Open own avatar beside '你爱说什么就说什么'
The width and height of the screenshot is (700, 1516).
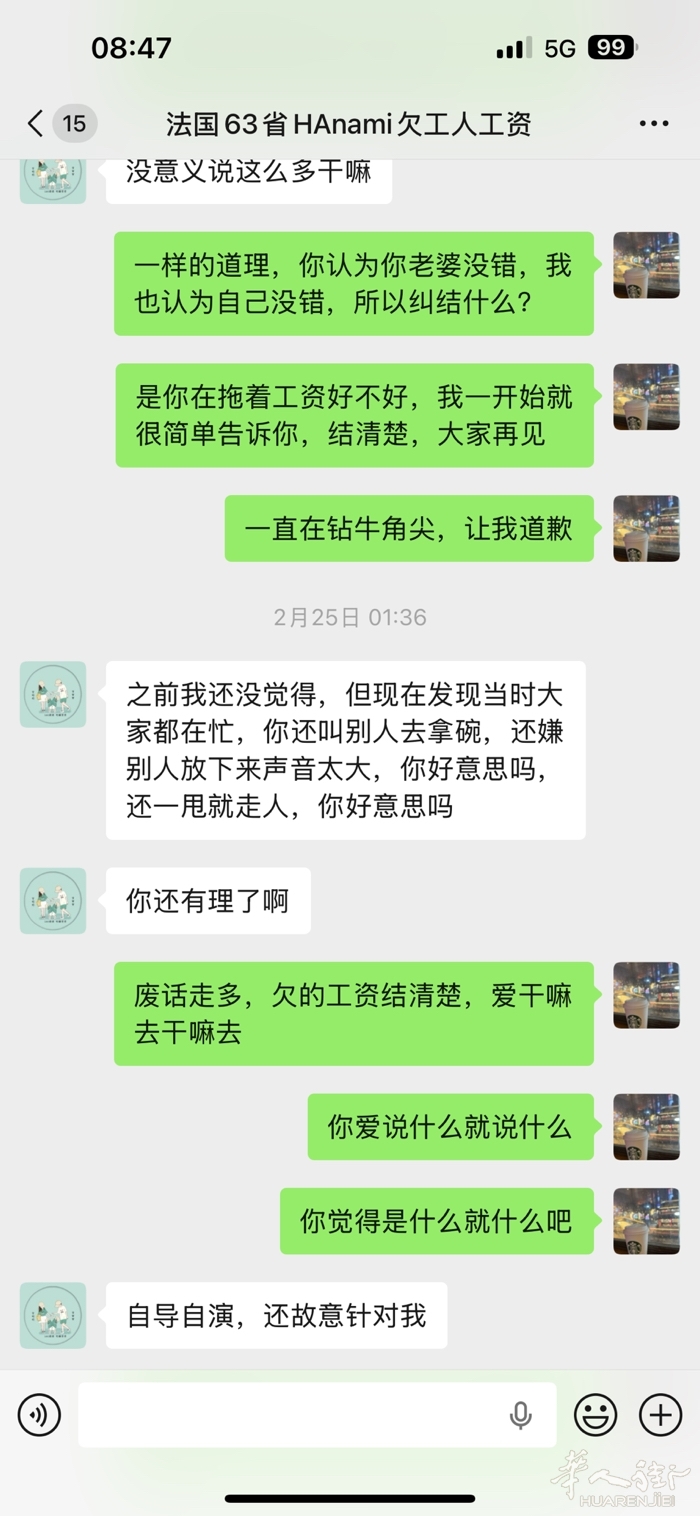pyautogui.click(x=646, y=1127)
